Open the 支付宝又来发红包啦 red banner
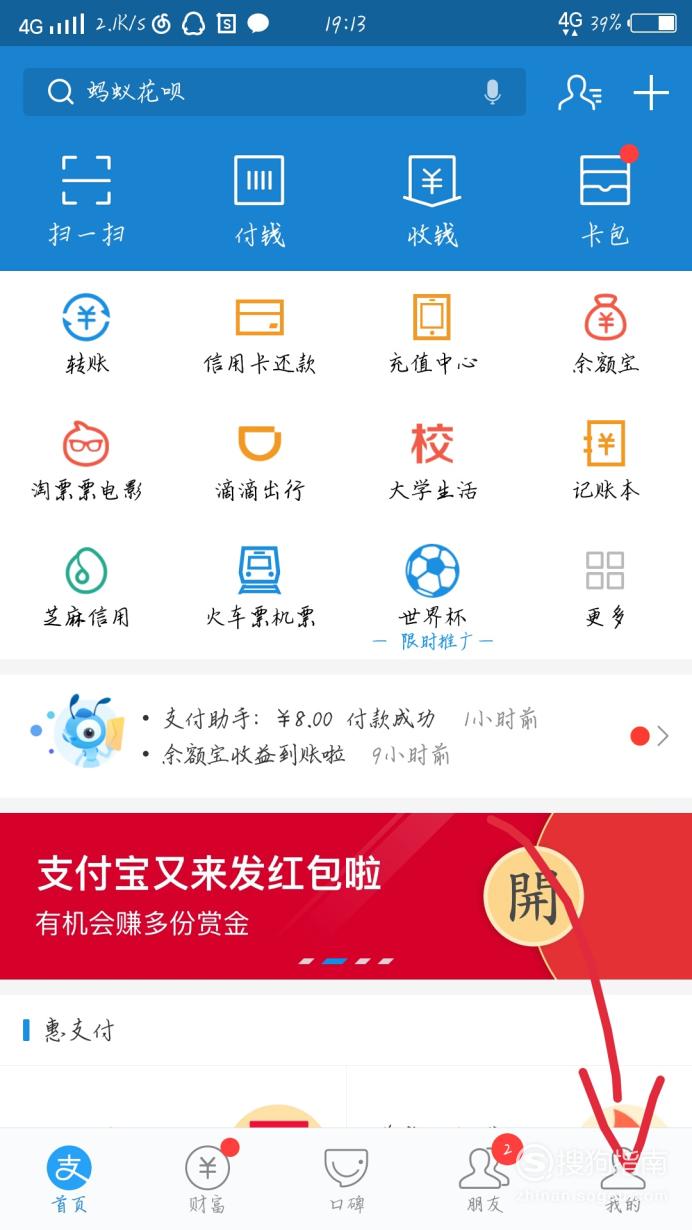Screen dimensions: 692x1230 (x=346, y=896)
